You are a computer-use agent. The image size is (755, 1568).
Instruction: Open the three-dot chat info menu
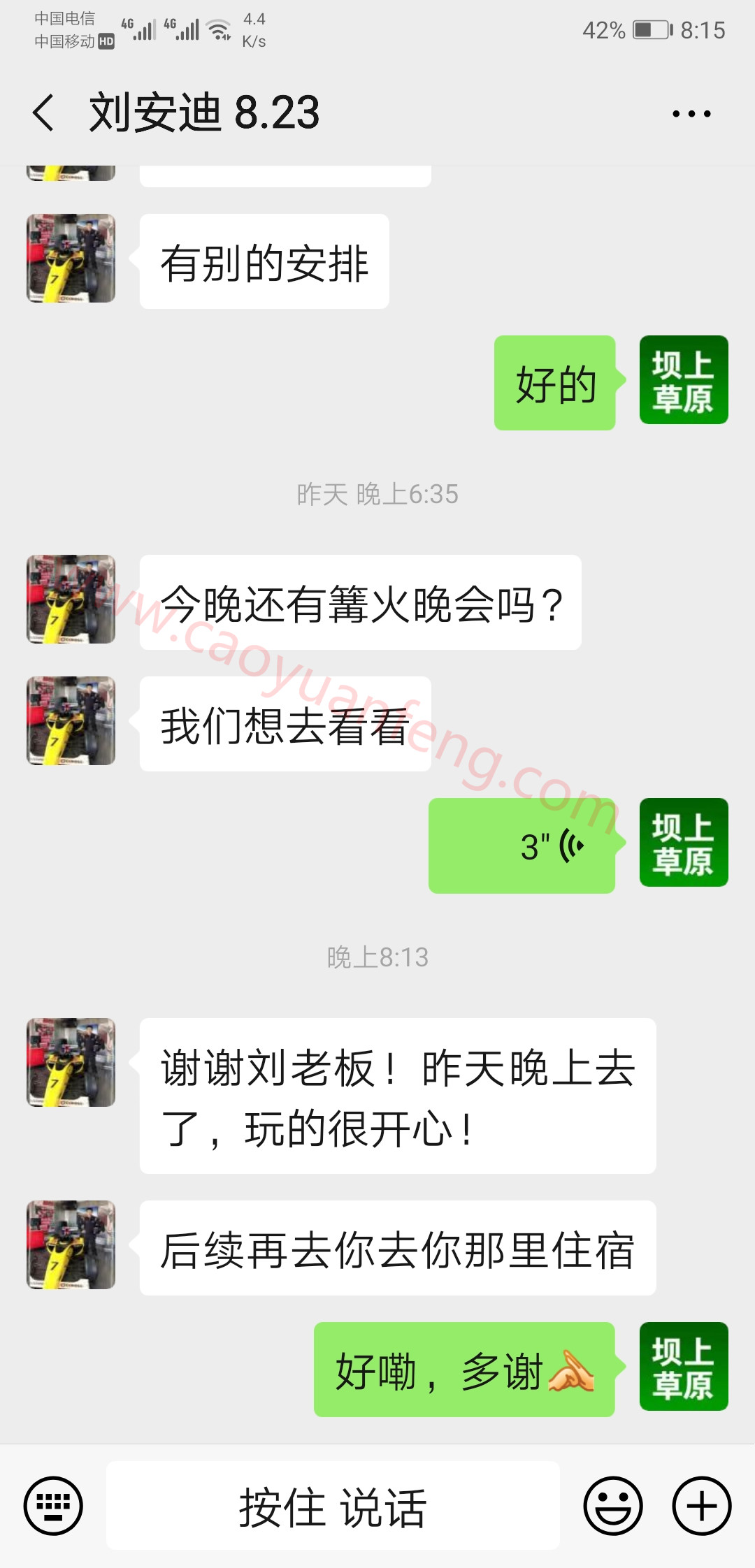[x=691, y=113]
